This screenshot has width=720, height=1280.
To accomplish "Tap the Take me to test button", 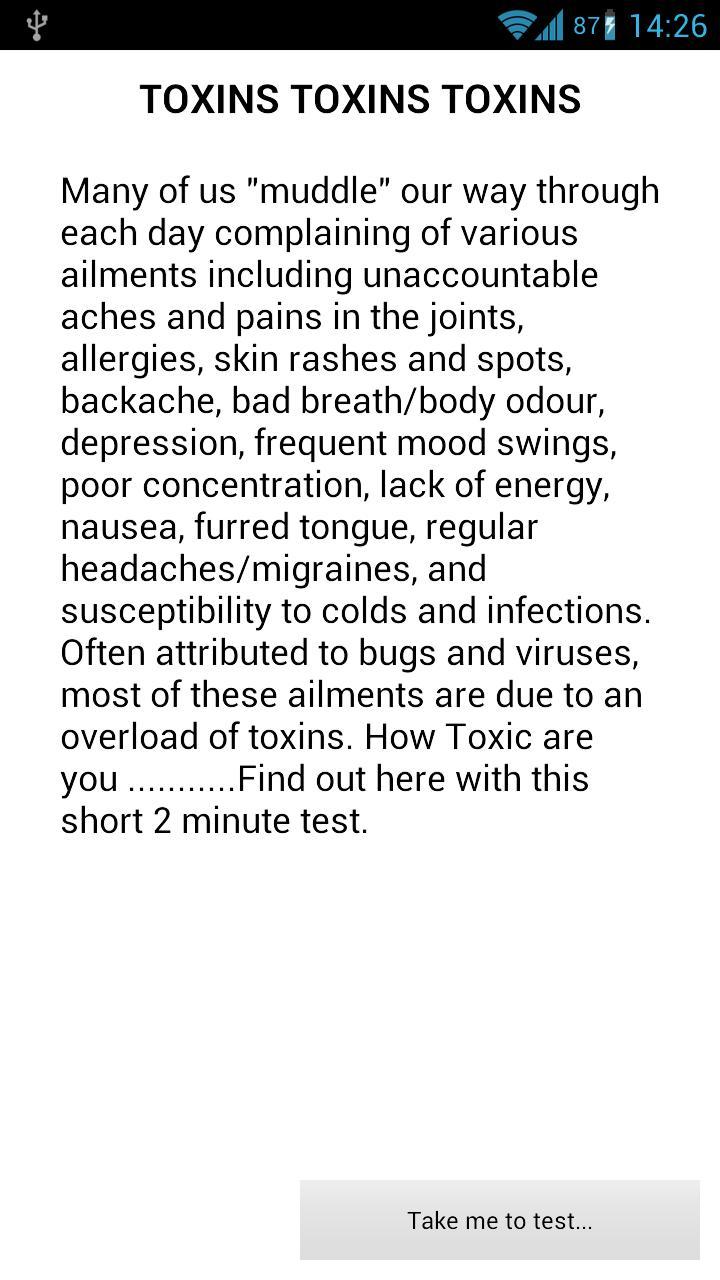I will (499, 1220).
